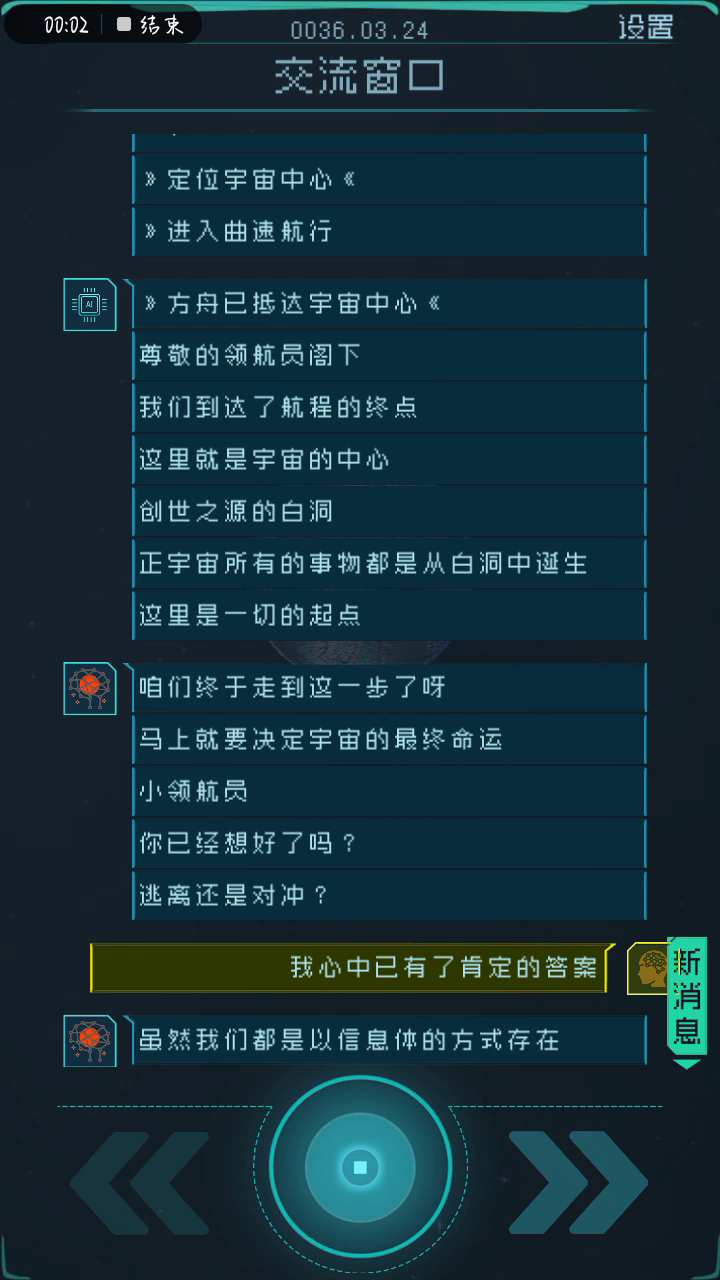Tap the left double-arrow button

pos(140,1183)
